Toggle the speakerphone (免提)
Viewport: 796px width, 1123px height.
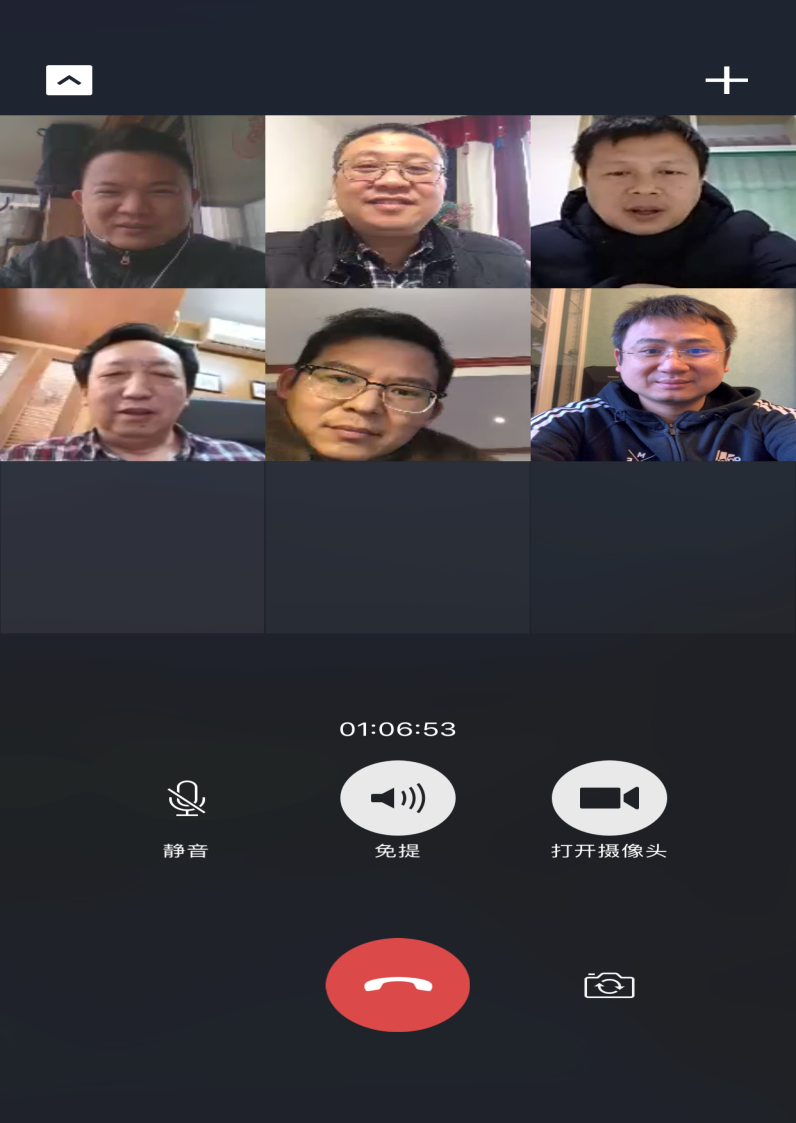[x=398, y=798]
